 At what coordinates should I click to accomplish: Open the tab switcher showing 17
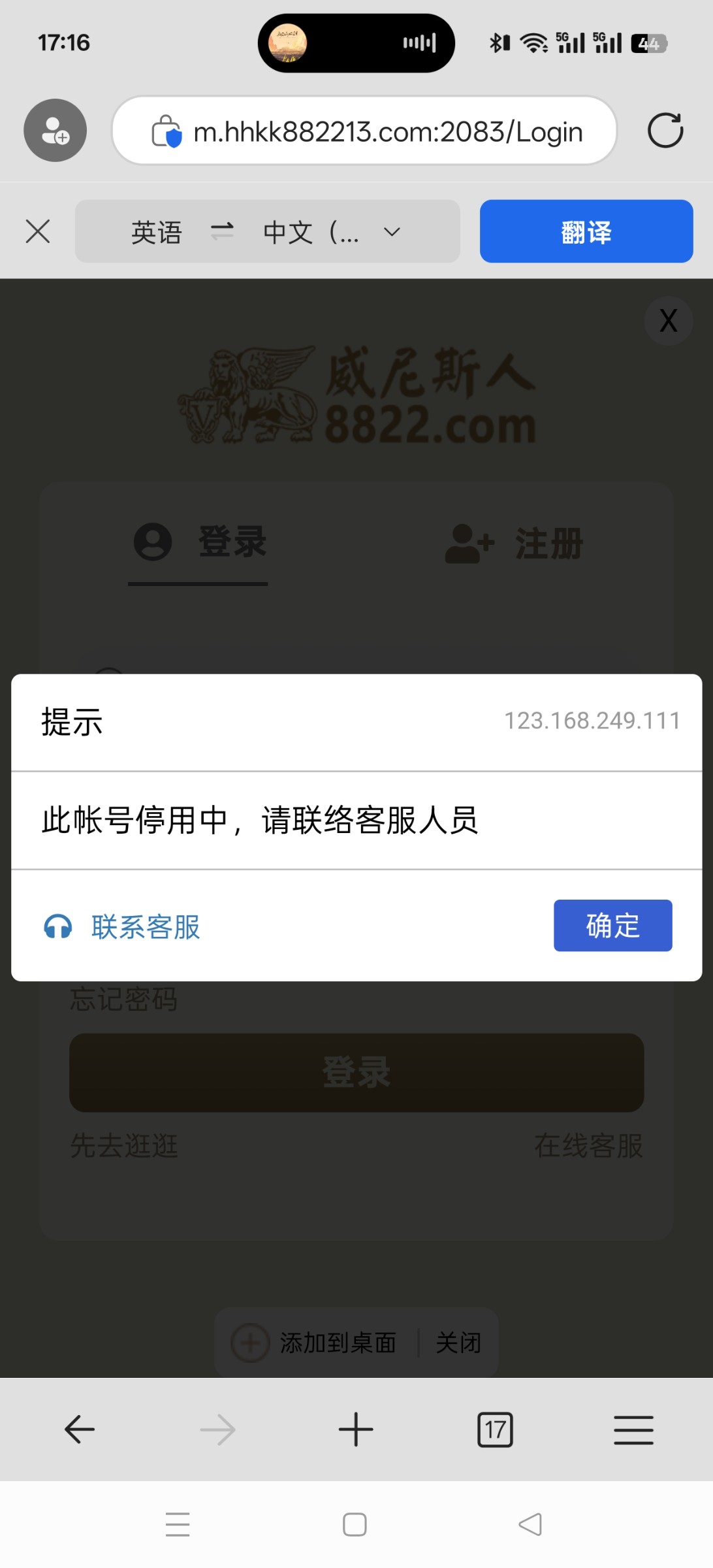point(495,1429)
